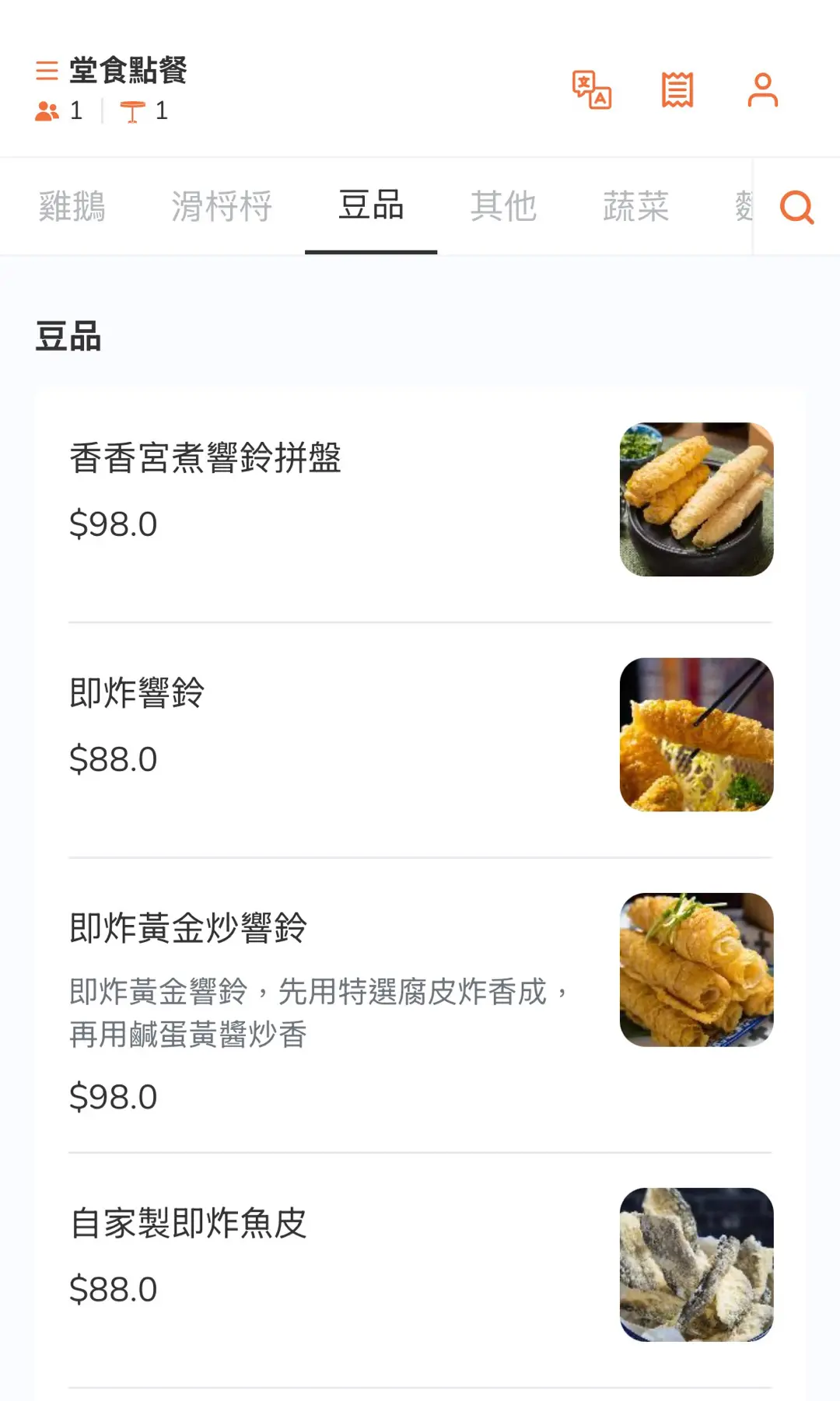Show the 蔬菜 category tab
The height and width of the screenshot is (1401, 840).
[635, 207]
